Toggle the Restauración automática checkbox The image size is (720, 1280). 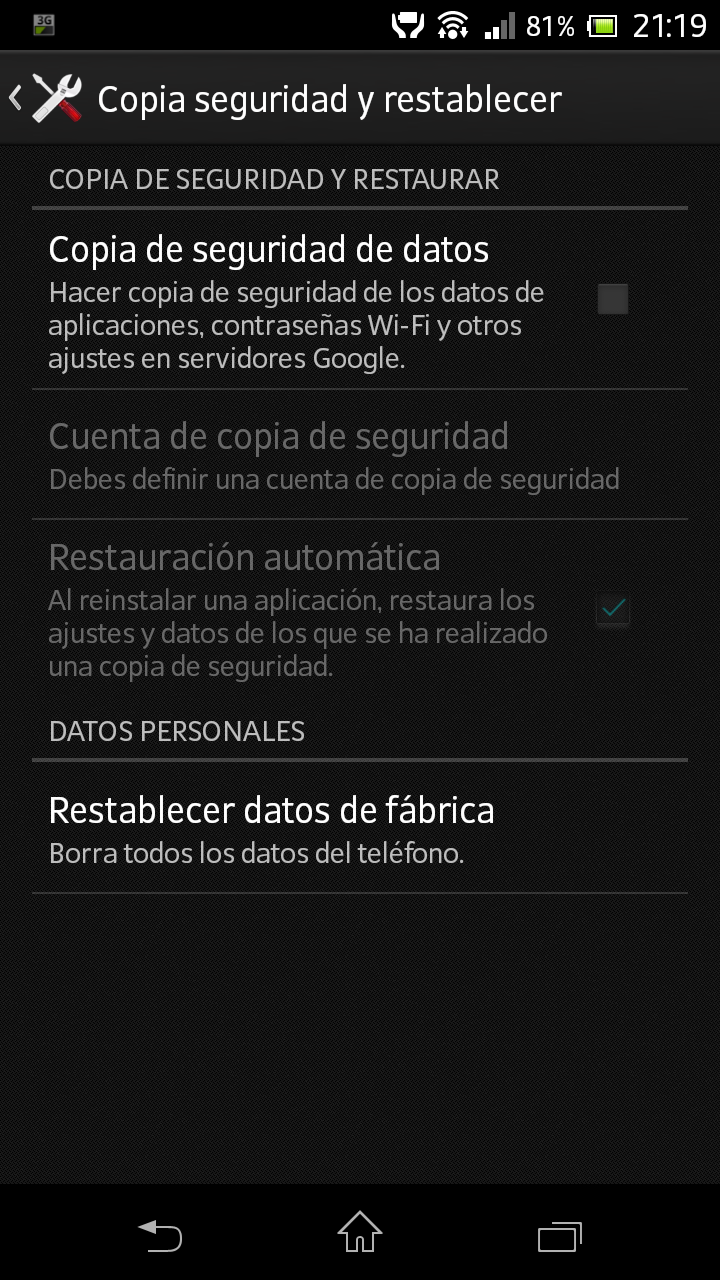click(612, 608)
